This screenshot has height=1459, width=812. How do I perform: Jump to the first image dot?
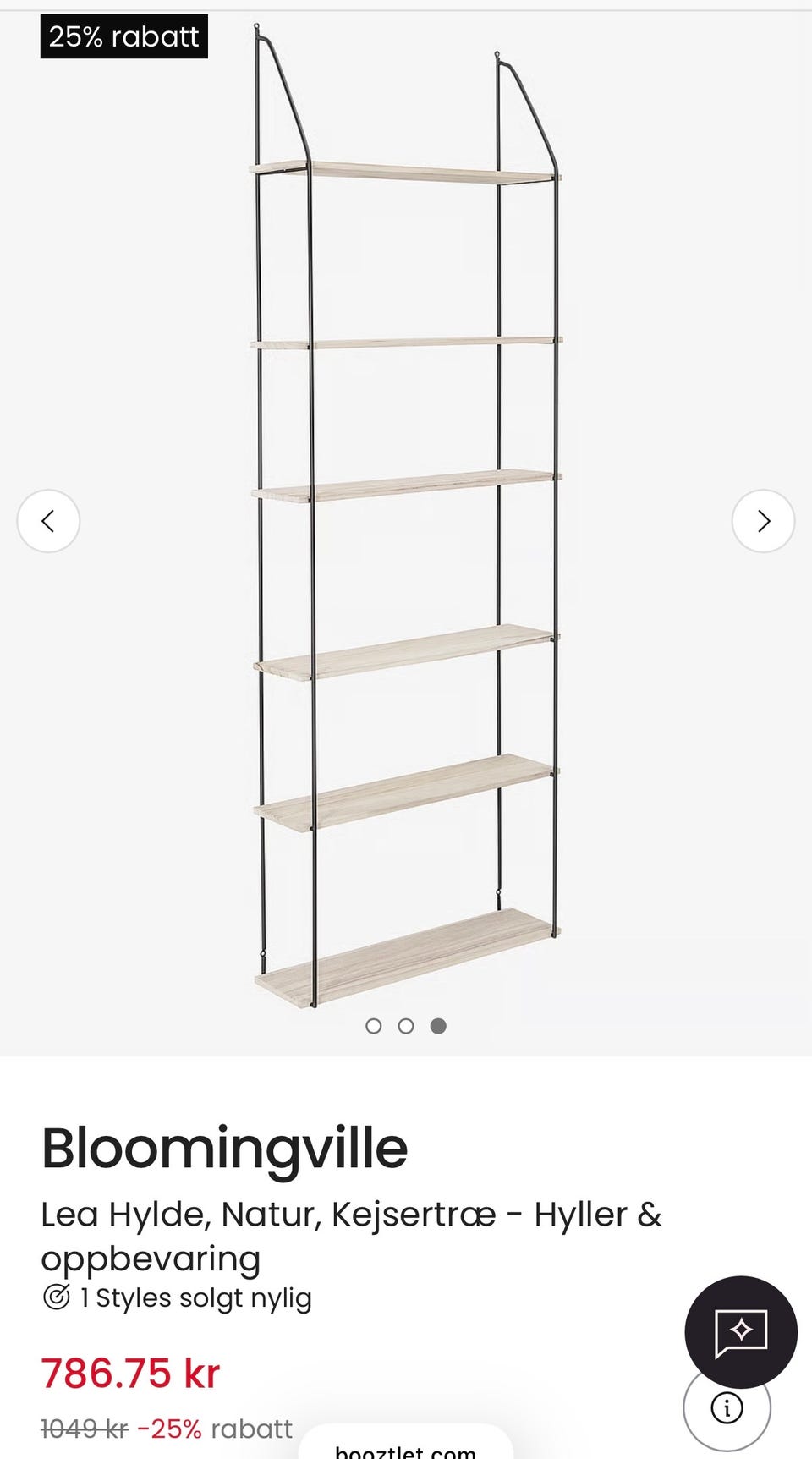(x=373, y=1026)
